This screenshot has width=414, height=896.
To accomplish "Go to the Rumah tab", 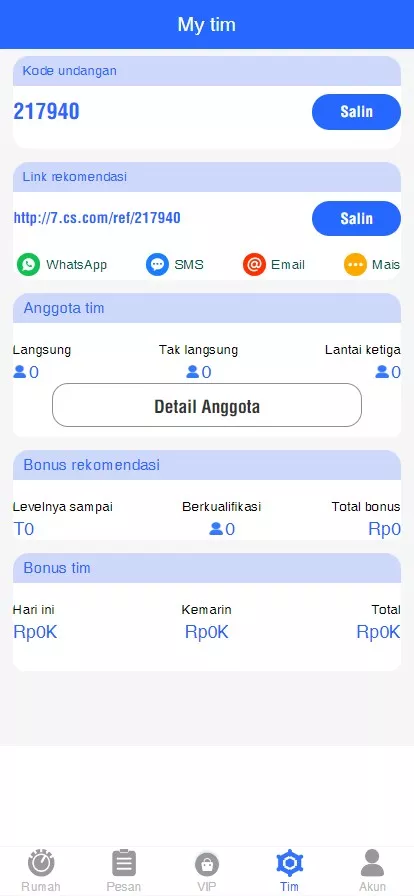I will click(41, 871).
